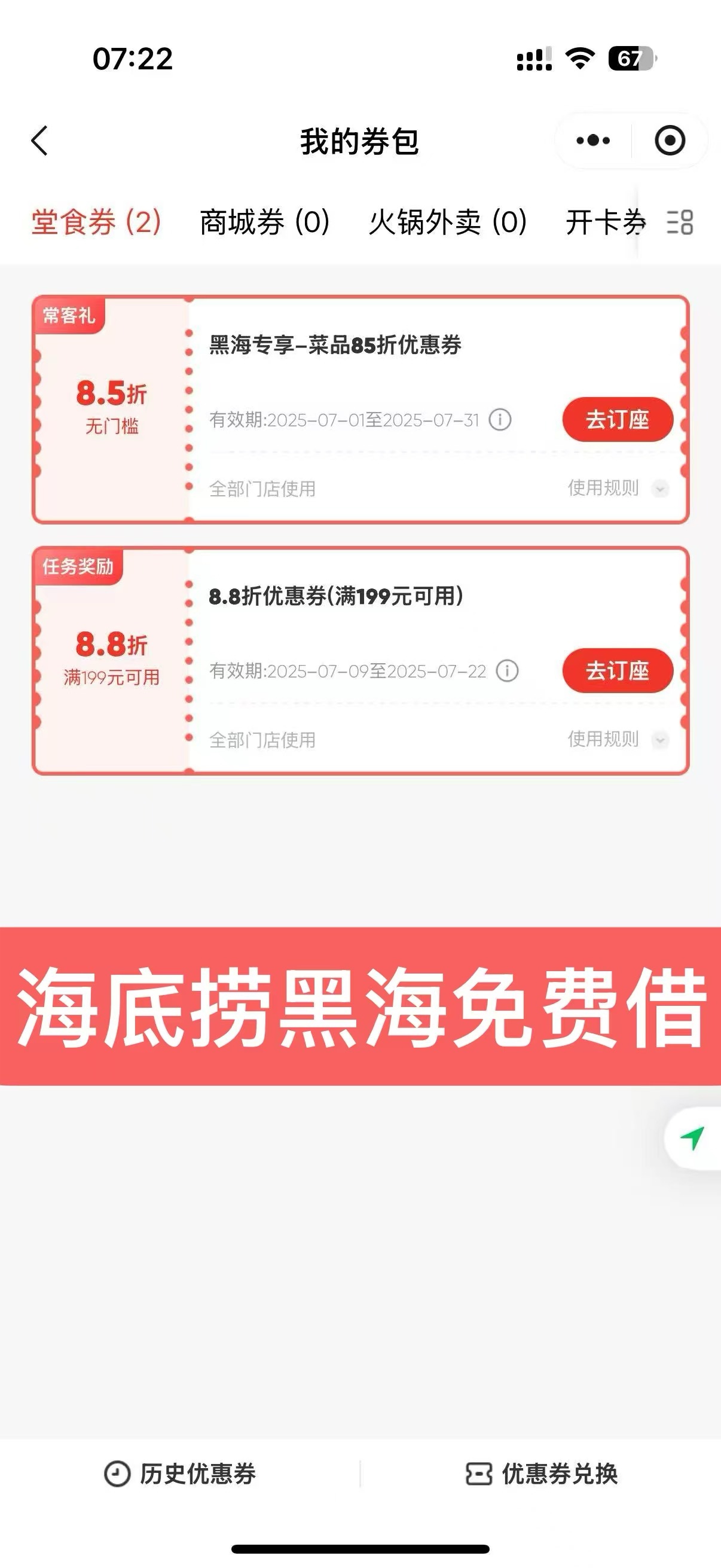Switch to 火锅外卖 (0) tab
The width and height of the screenshot is (721, 1568).
click(447, 221)
